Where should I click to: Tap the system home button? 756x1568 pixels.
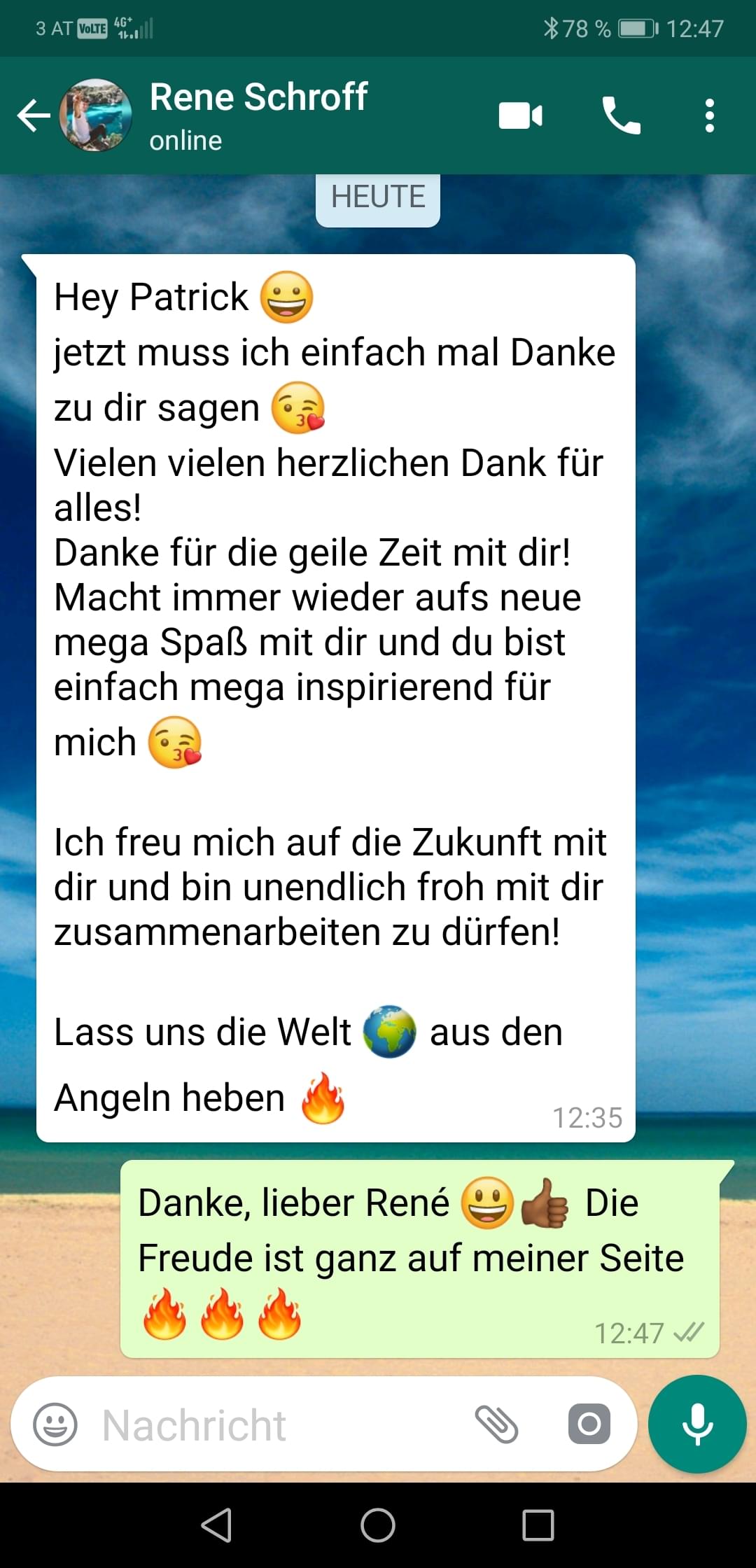pos(378,1525)
